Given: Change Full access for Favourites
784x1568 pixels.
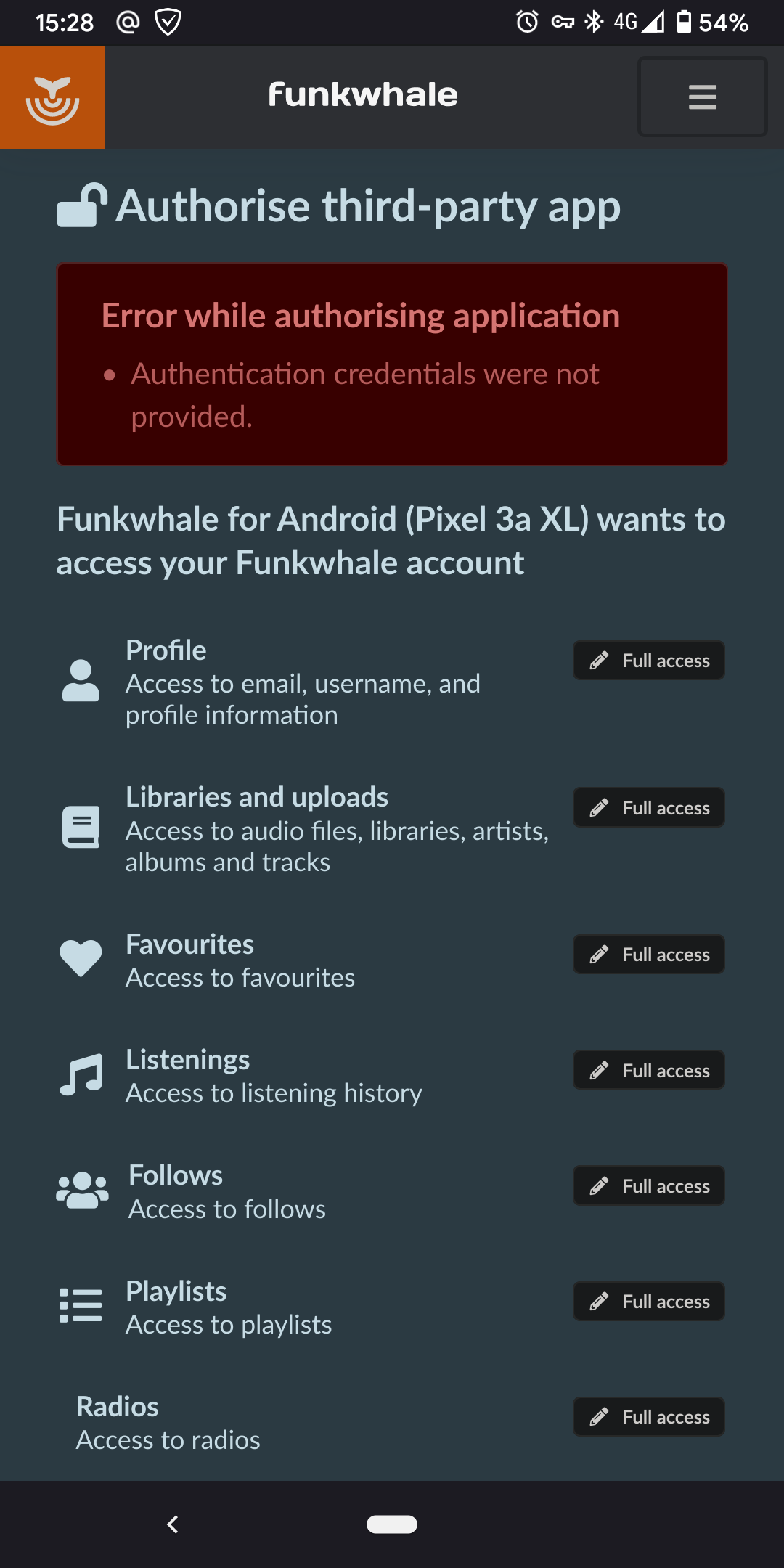Looking at the screenshot, I should pyautogui.click(x=649, y=954).
